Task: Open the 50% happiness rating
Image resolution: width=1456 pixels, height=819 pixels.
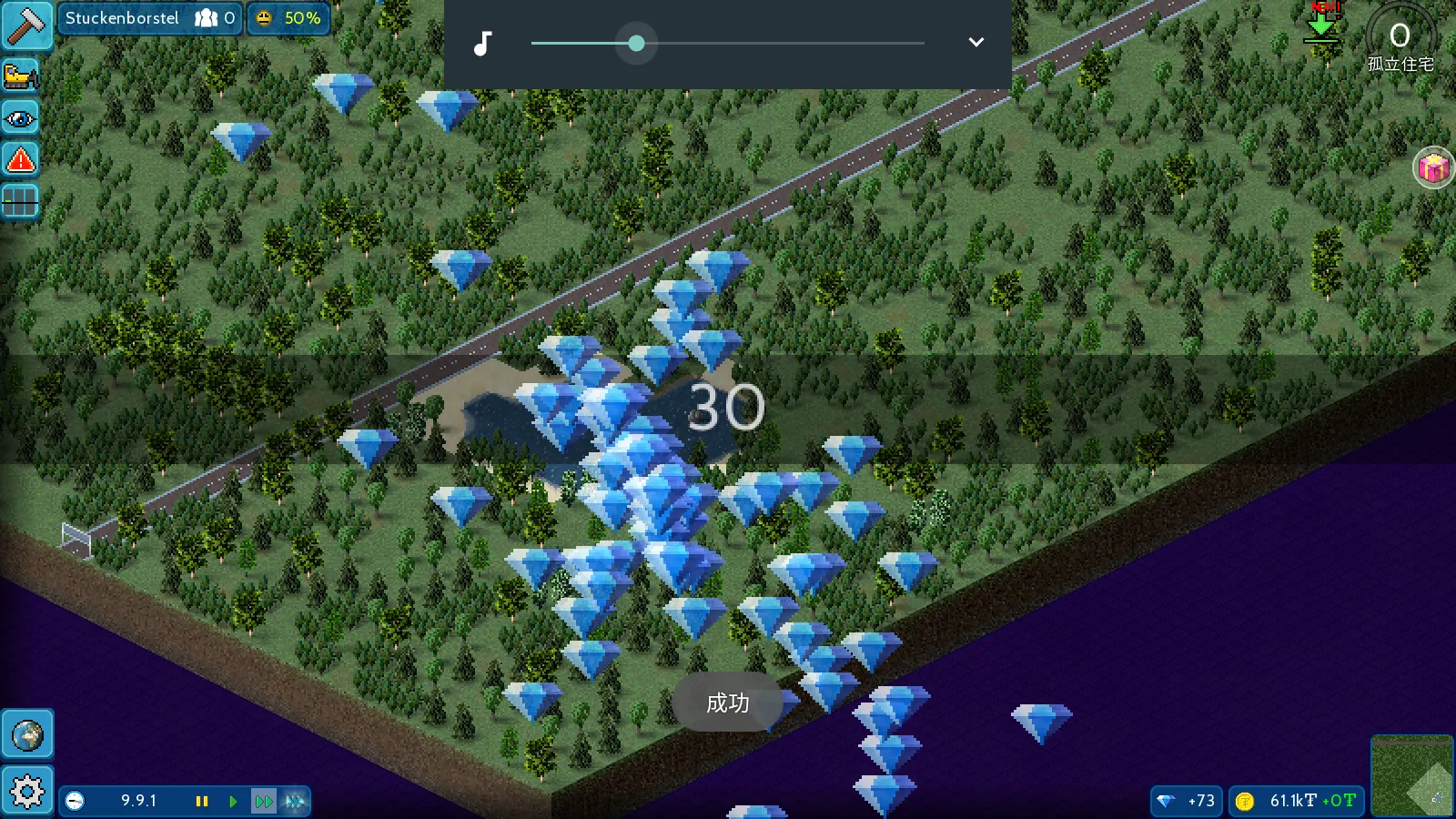Action: pyautogui.click(x=289, y=18)
